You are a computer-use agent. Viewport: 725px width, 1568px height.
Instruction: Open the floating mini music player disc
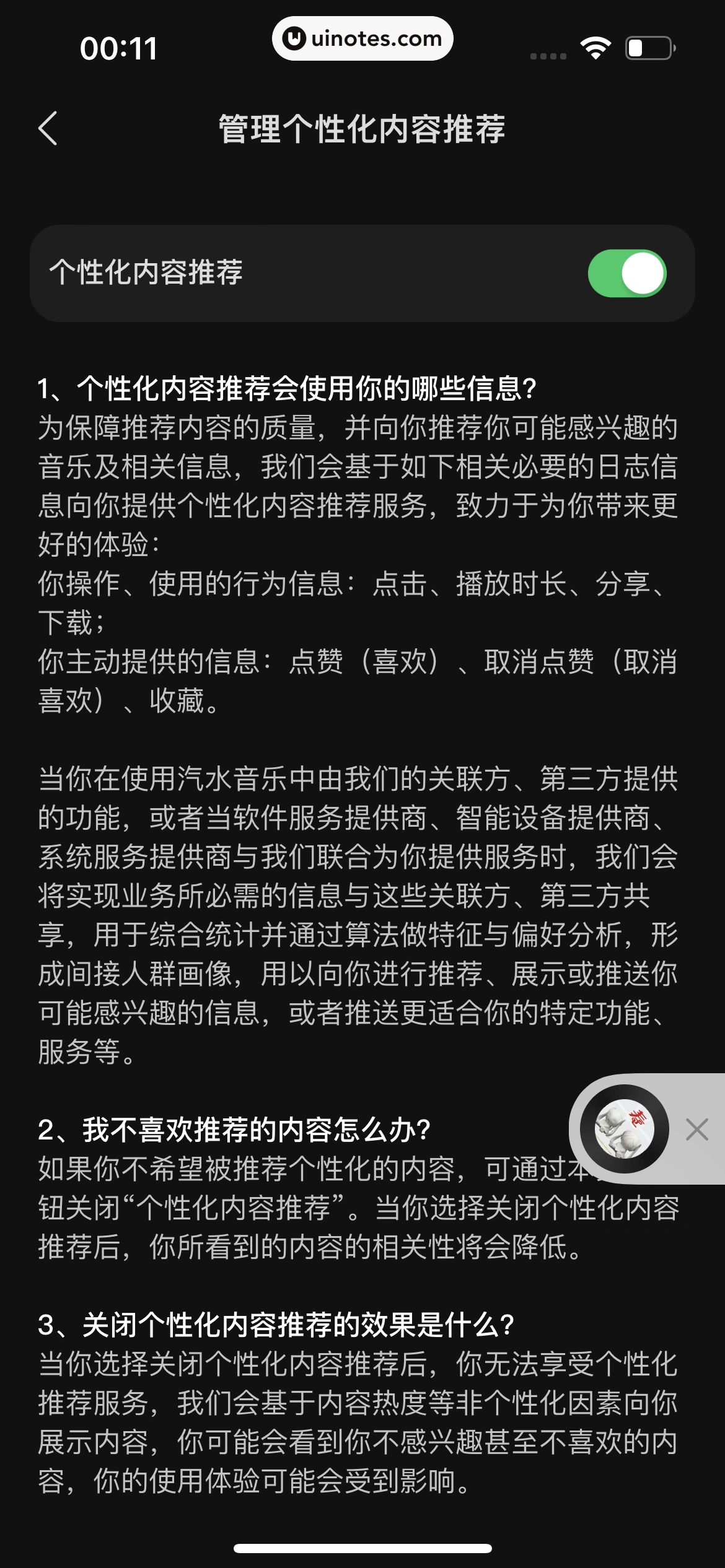624,1129
